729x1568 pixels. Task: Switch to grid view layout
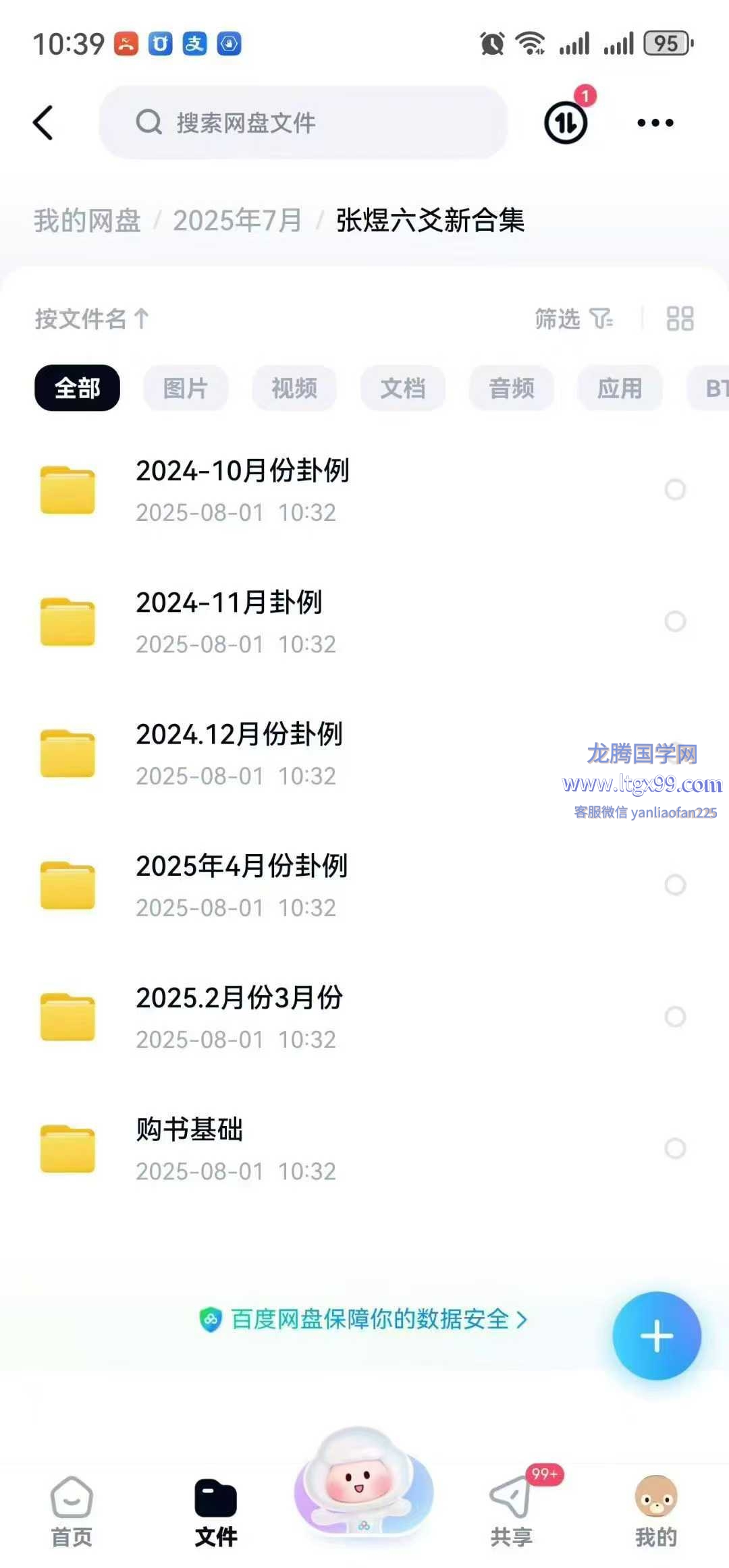point(680,319)
